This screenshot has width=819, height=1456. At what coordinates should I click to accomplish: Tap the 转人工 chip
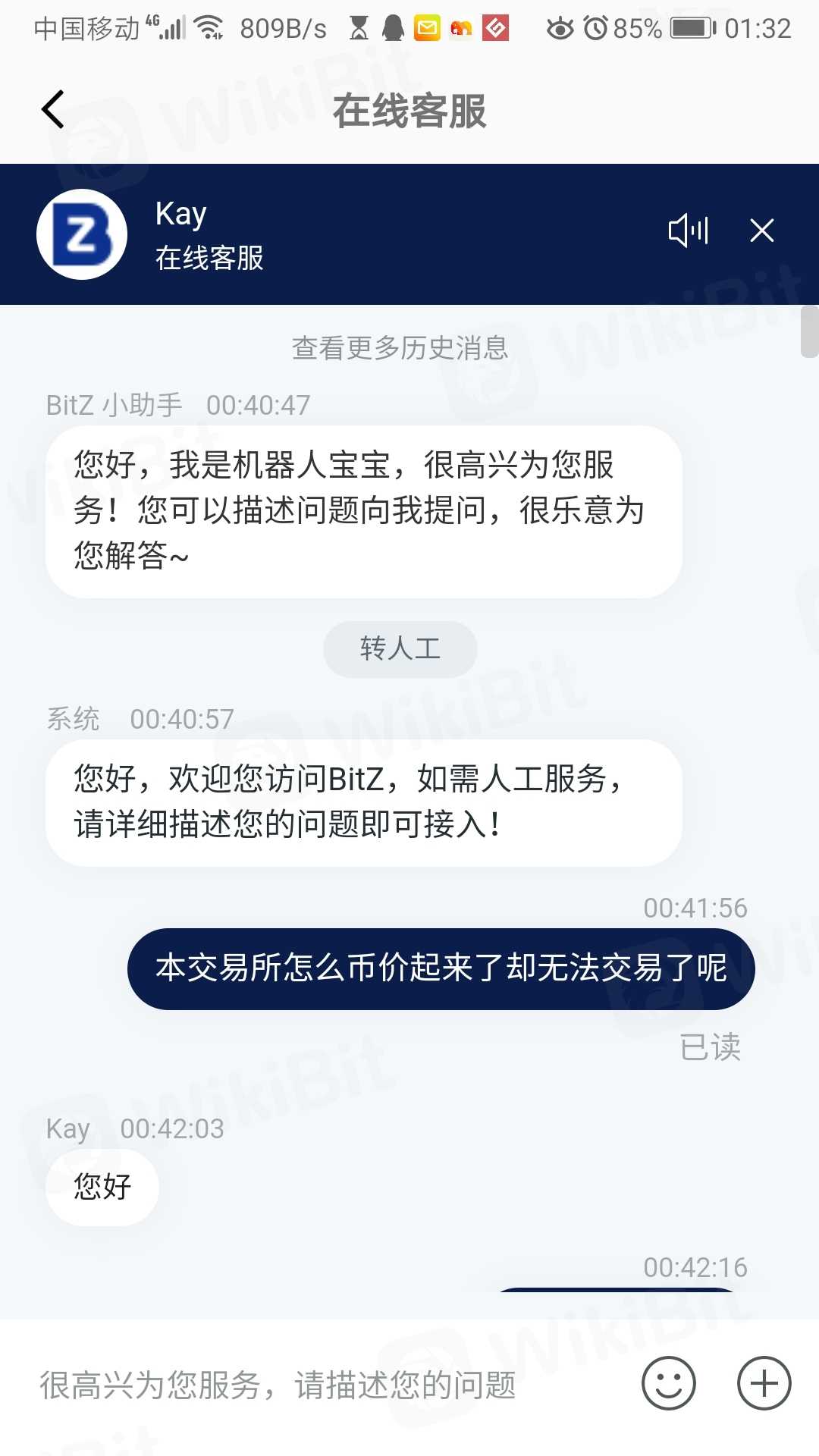click(400, 649)
